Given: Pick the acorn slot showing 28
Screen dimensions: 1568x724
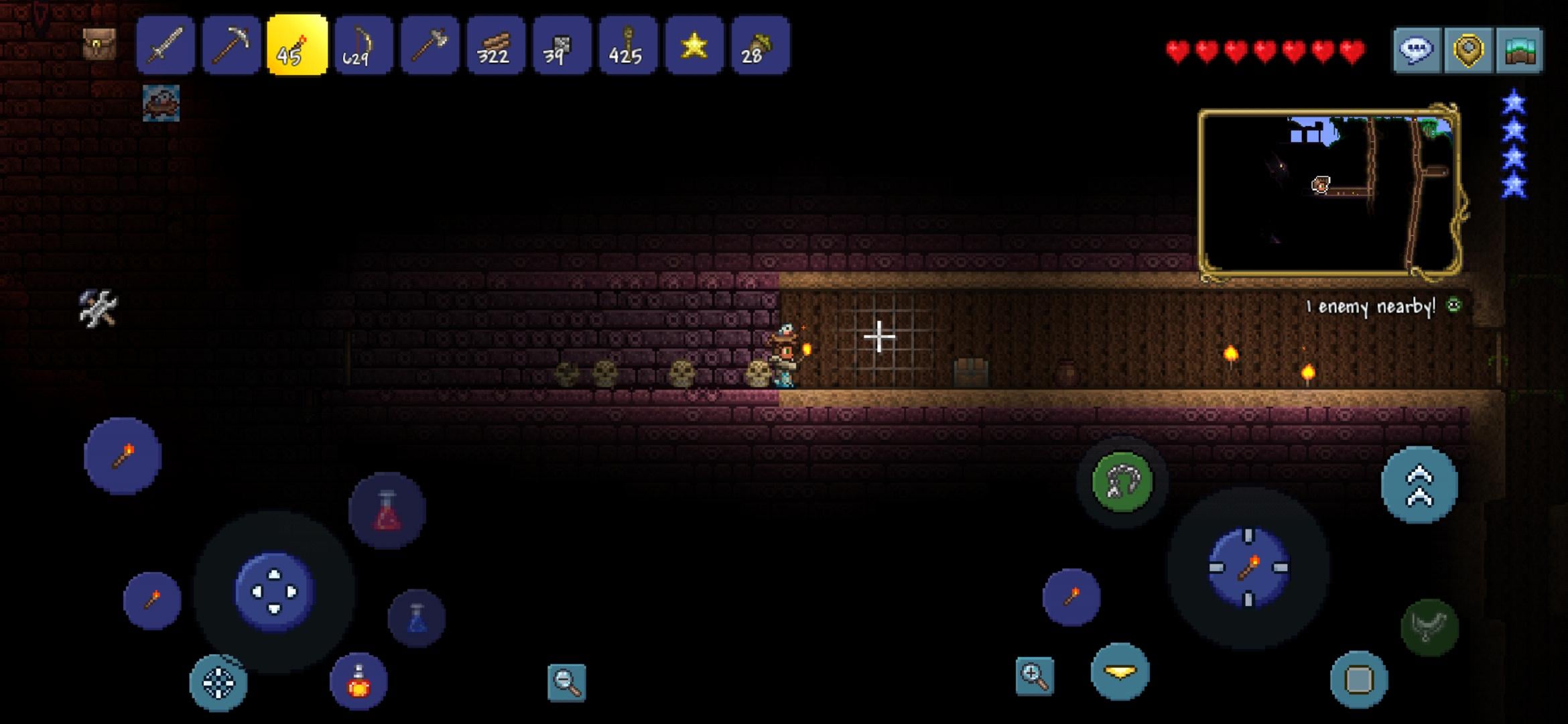Looking at the screenshot, I should (x=760, y=46).
